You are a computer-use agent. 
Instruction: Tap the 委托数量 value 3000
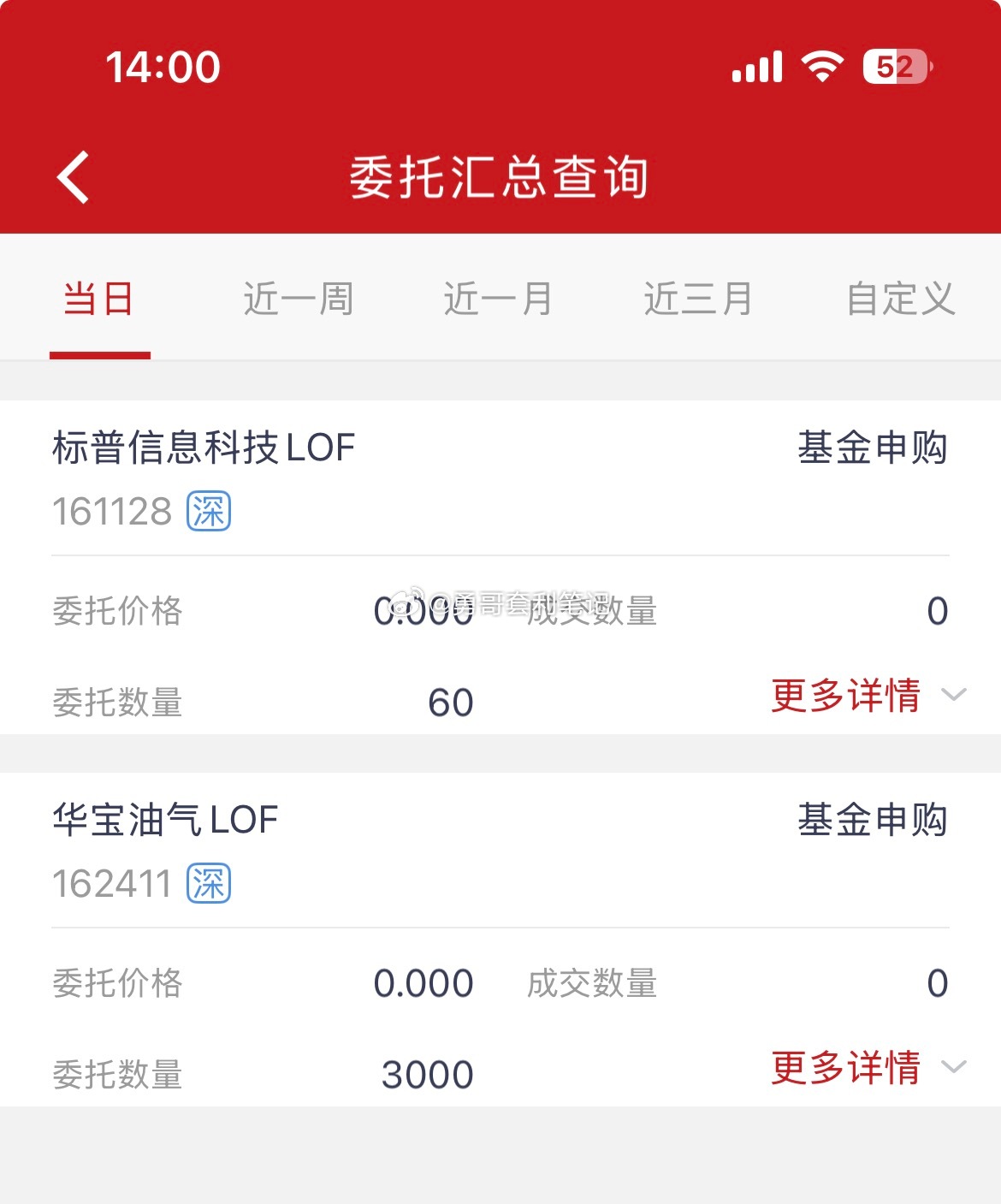click(428, 1073)
